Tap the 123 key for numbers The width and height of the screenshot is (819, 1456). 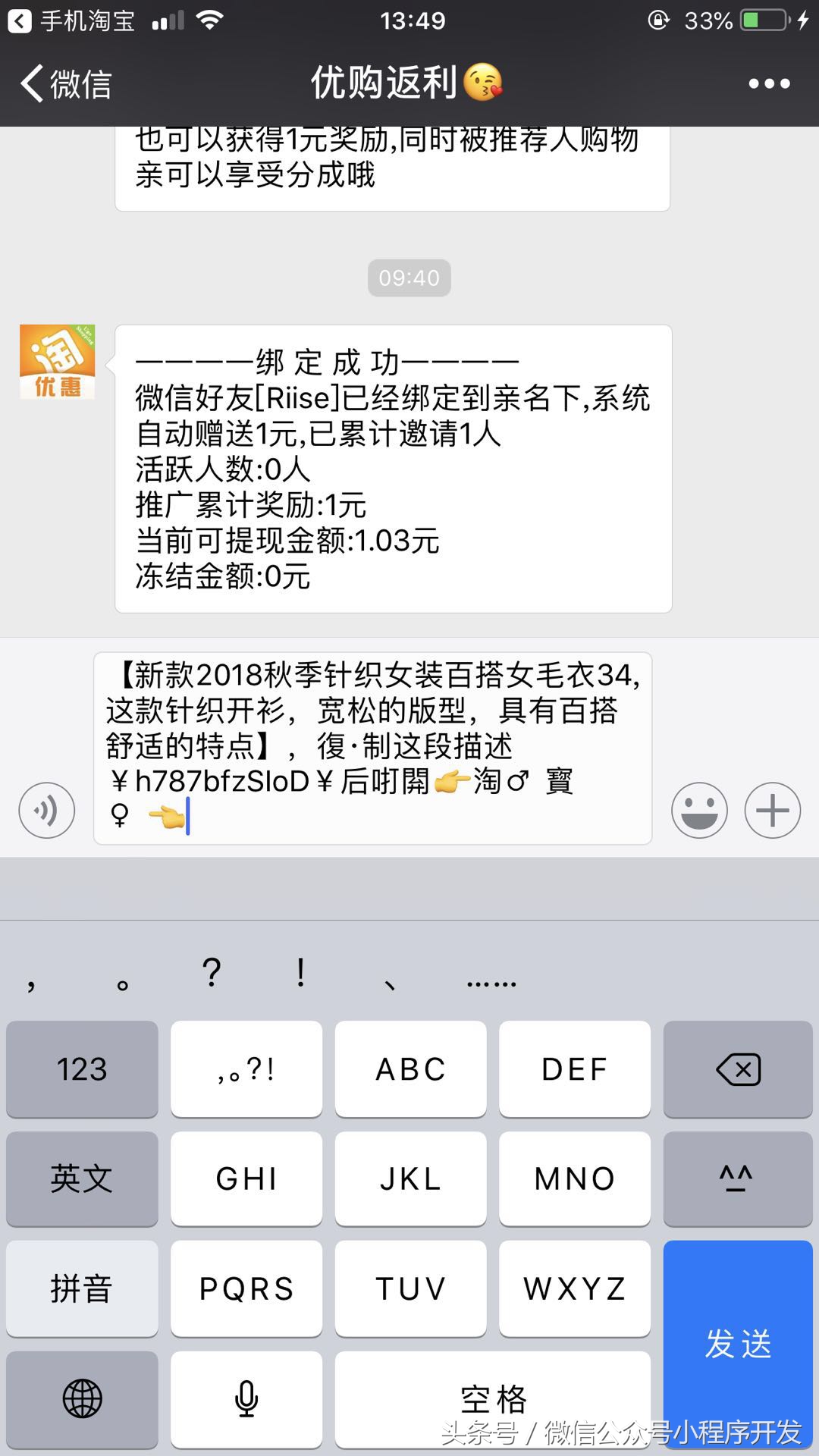[81, 1069]
